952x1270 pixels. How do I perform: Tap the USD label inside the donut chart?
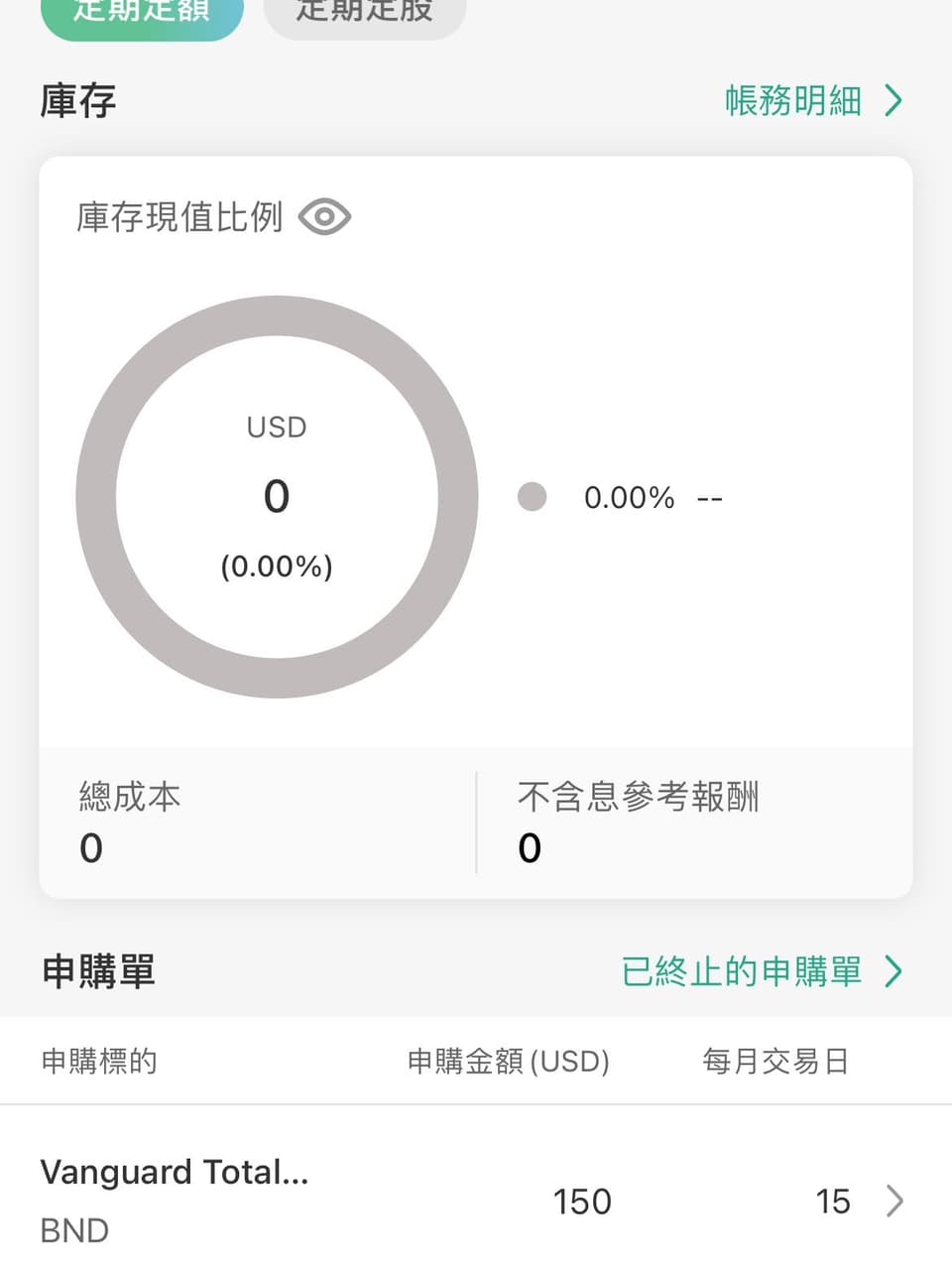pyautogui.click(x=276, y=427)
